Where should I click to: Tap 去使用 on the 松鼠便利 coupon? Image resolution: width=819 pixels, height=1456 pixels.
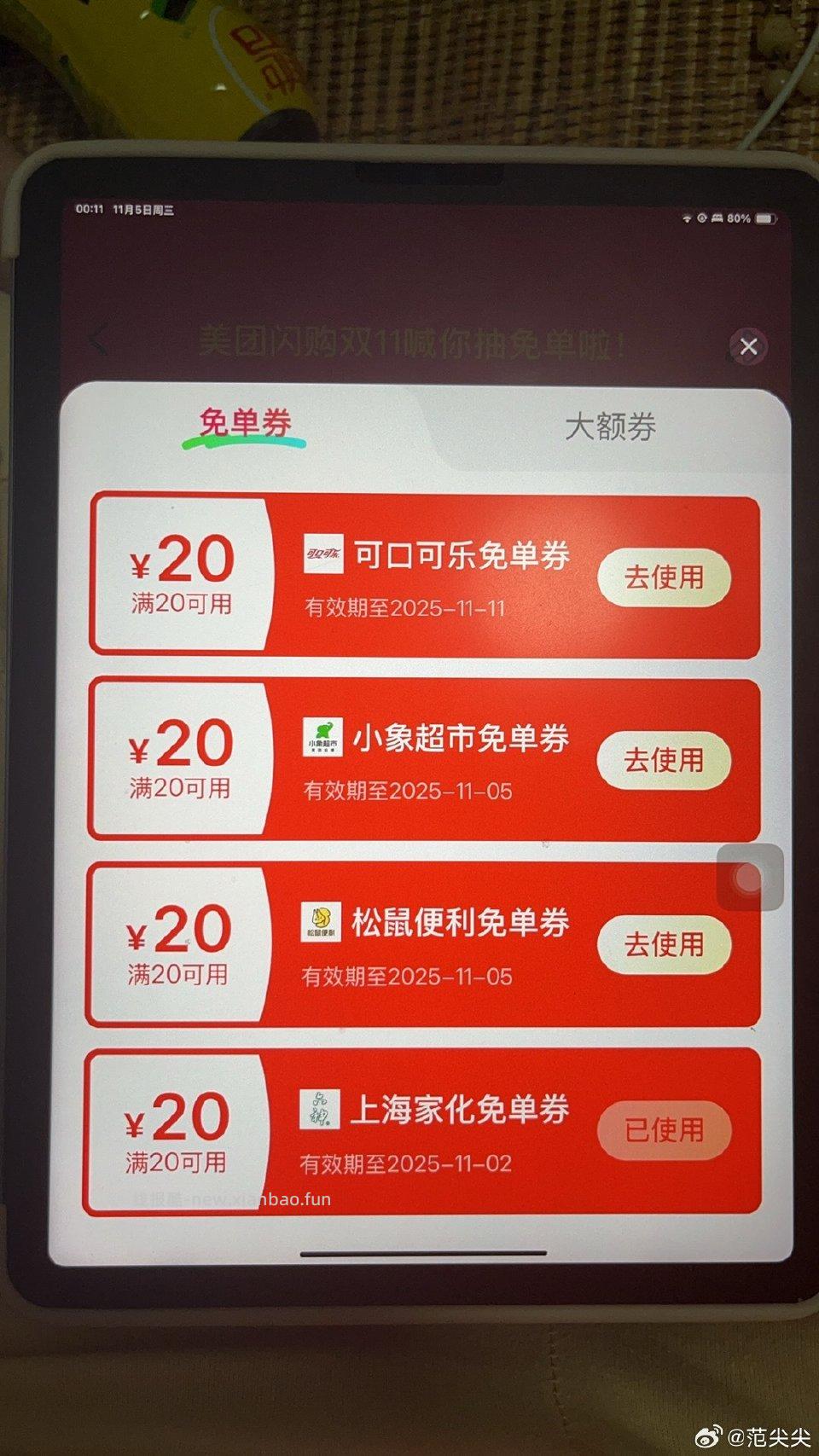[662, 945]
